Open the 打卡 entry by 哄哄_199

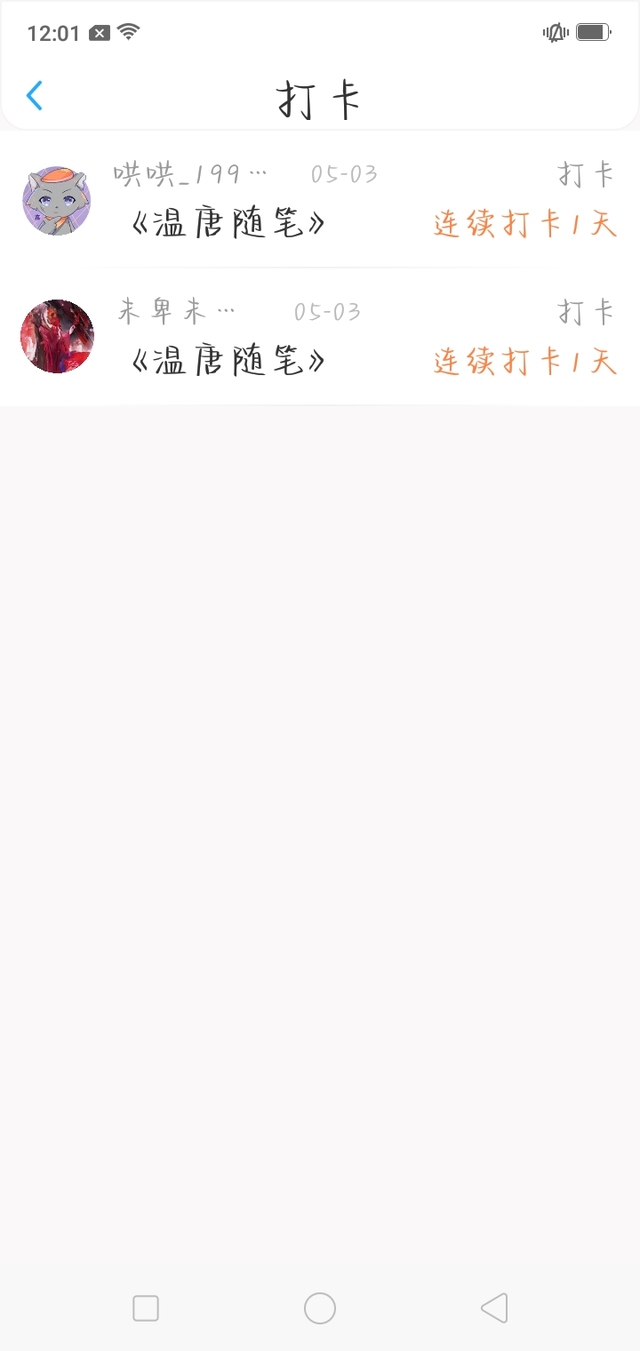(x=320, y=200)
